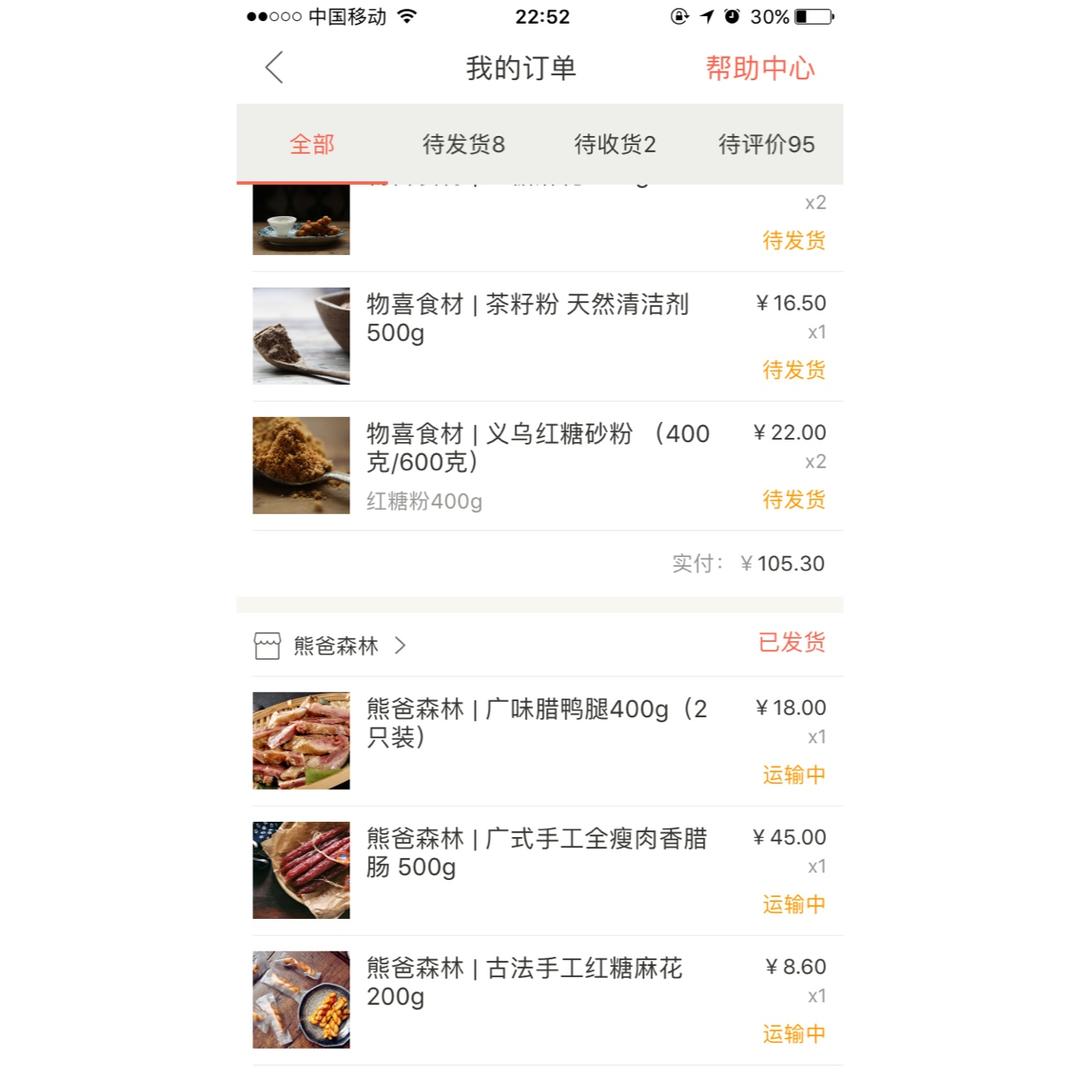
Task: Show the 待收货 orders tab
Action: pos(615,144)
